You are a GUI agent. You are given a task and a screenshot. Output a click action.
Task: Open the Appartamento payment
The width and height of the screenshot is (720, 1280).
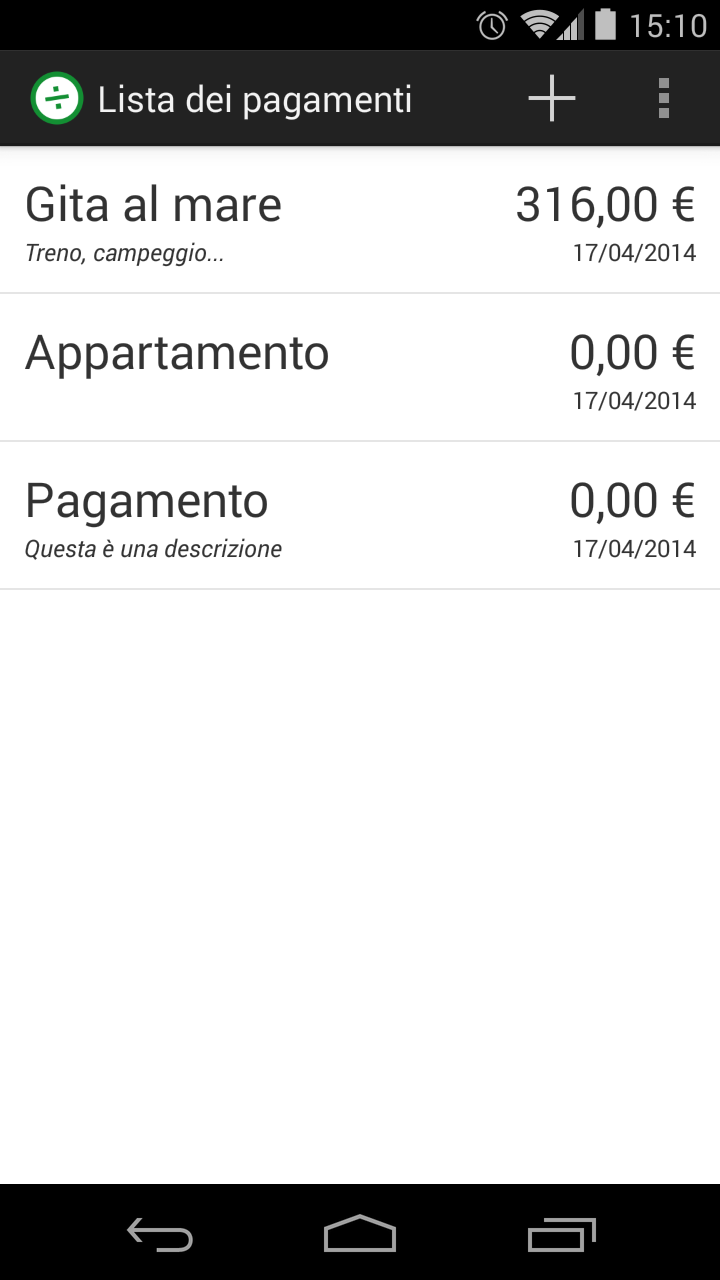click(360, 367)
